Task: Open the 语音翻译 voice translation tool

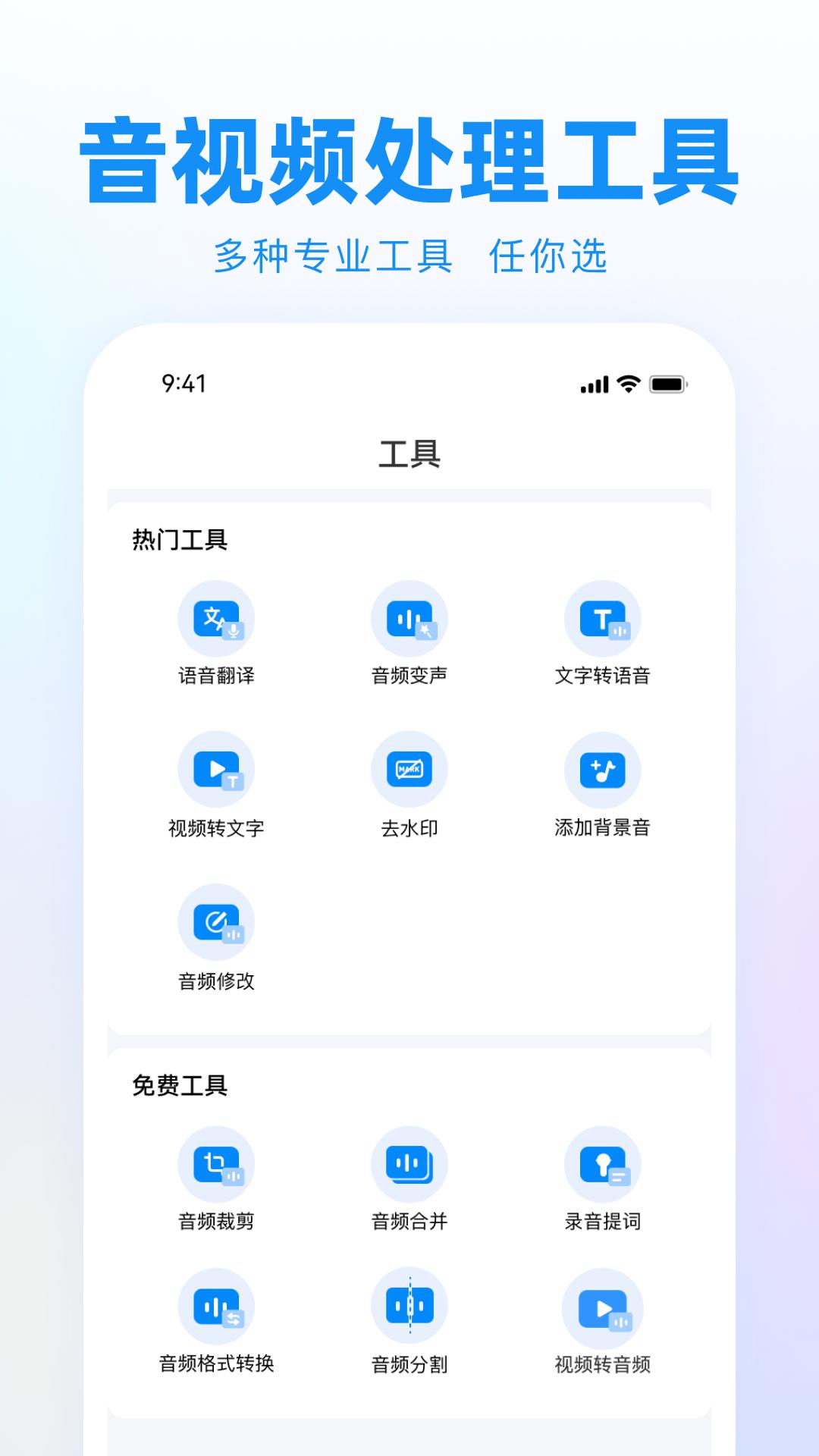Action: (x=215, y=619)
